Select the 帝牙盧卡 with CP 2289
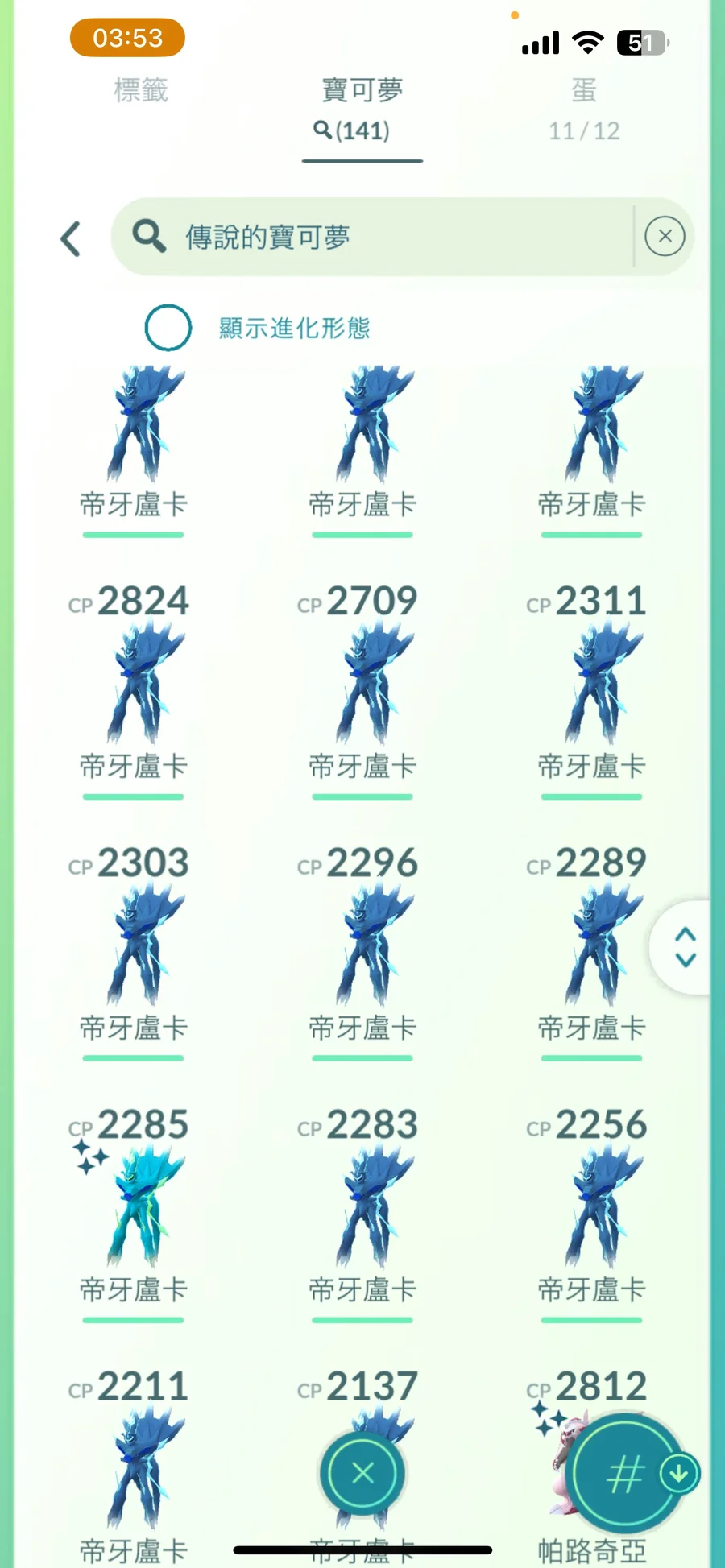This screenshot has height=1568, width=725. point(591,946)
